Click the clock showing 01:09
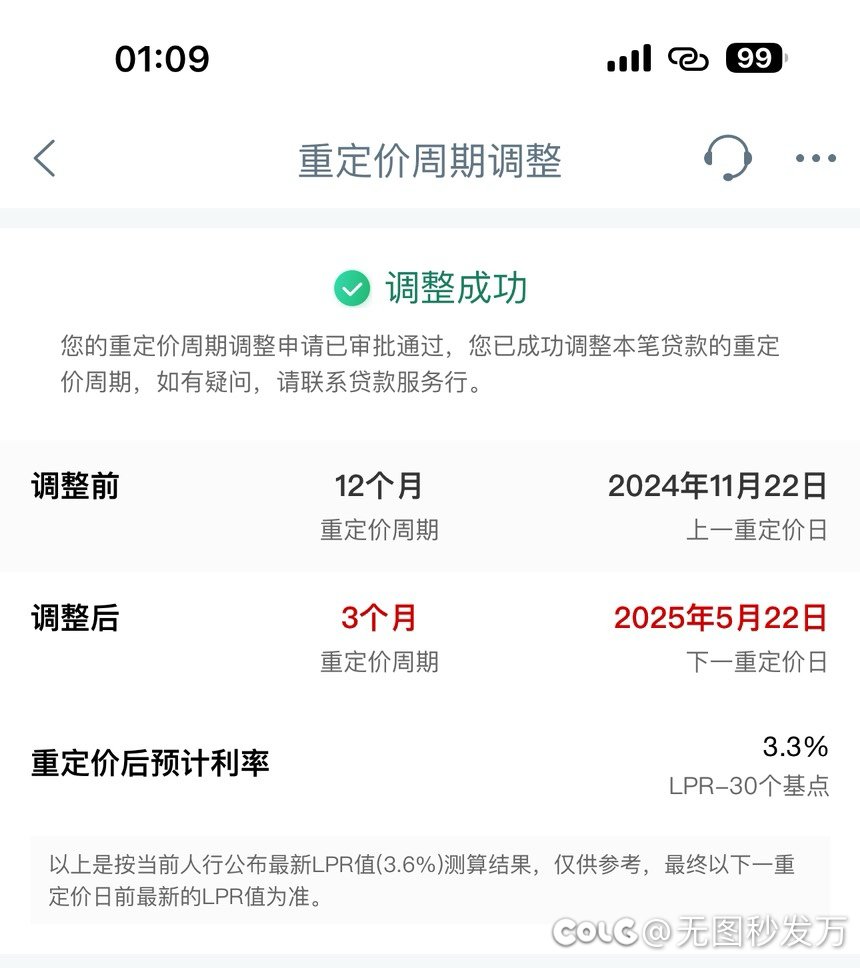Viewport: 860px width, 968px height. [x=160, y=59]
